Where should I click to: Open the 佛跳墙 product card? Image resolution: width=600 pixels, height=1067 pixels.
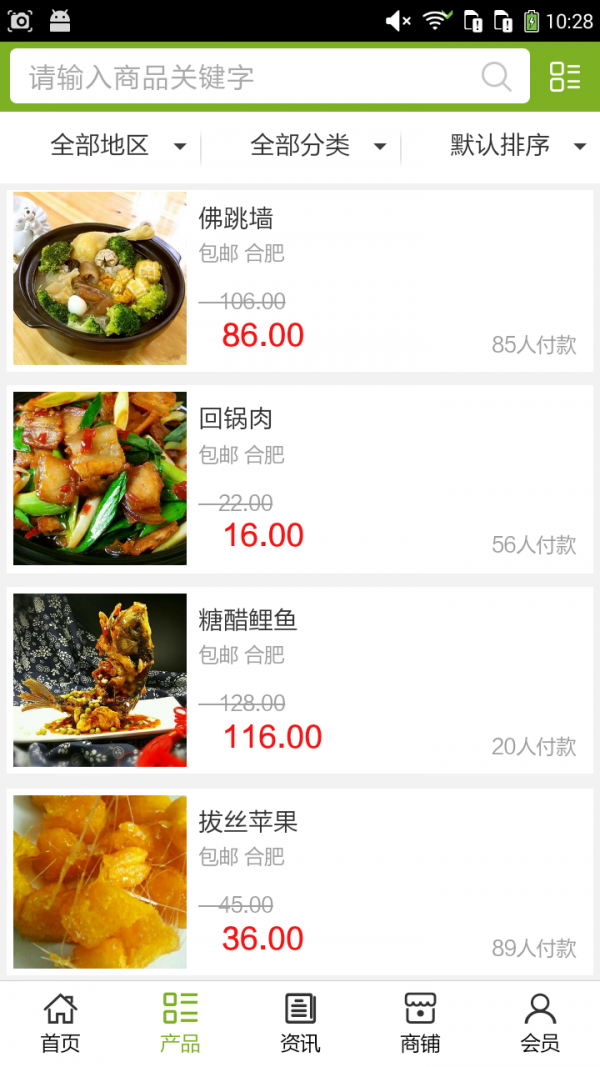click(300, 279)
